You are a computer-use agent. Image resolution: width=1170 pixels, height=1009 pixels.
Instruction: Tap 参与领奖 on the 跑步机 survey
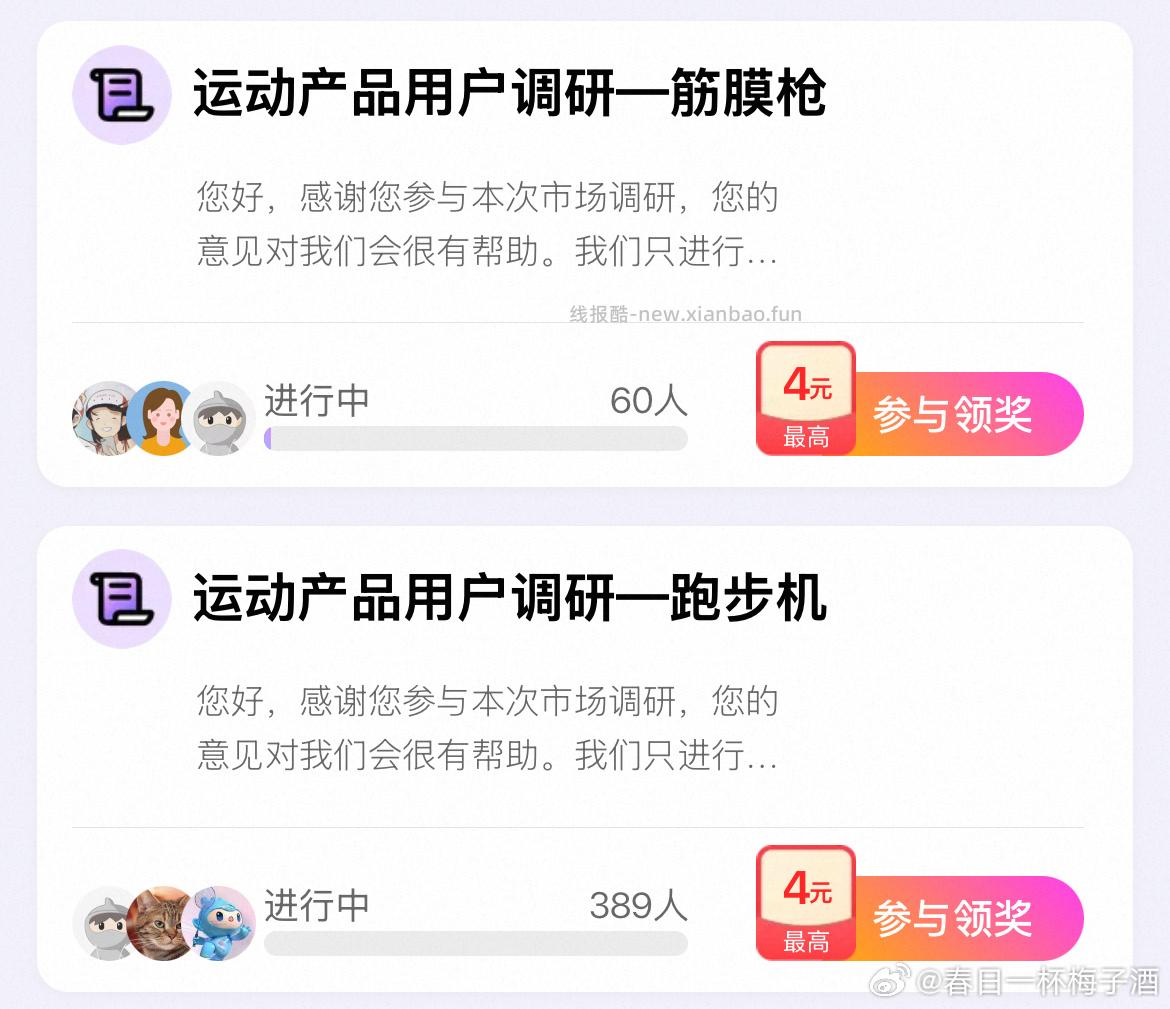coord(951,918)
